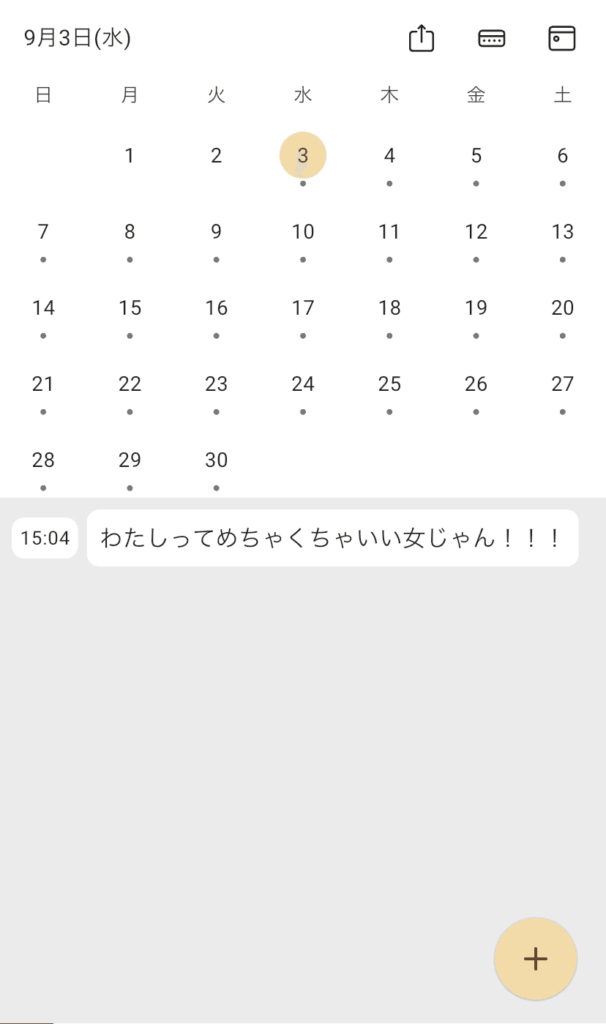Open the 15:04 diary entry
The width and height of the screenshot is (606, 1024).
pyautogui.click(x=332, y=538)
